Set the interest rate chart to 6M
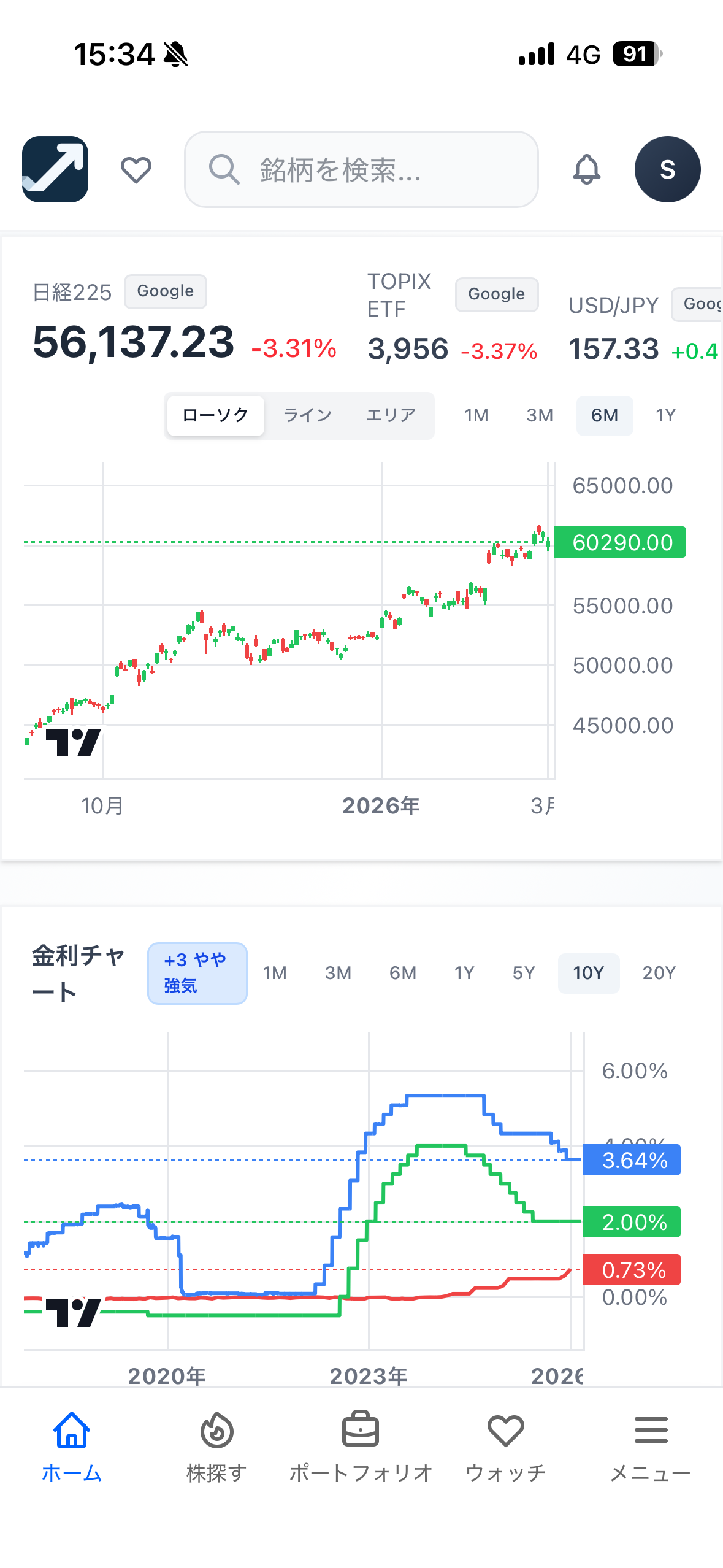723x1568 pixels. tap(403, 973)
